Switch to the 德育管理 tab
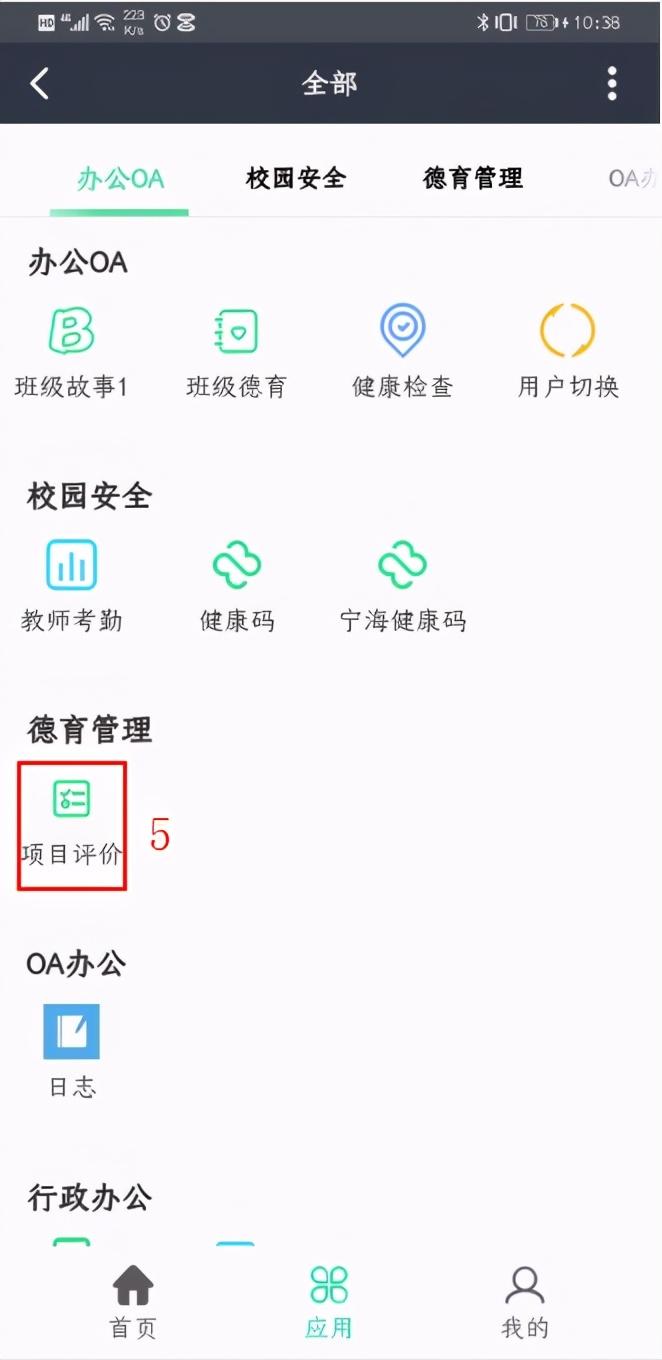 (473, 179)
